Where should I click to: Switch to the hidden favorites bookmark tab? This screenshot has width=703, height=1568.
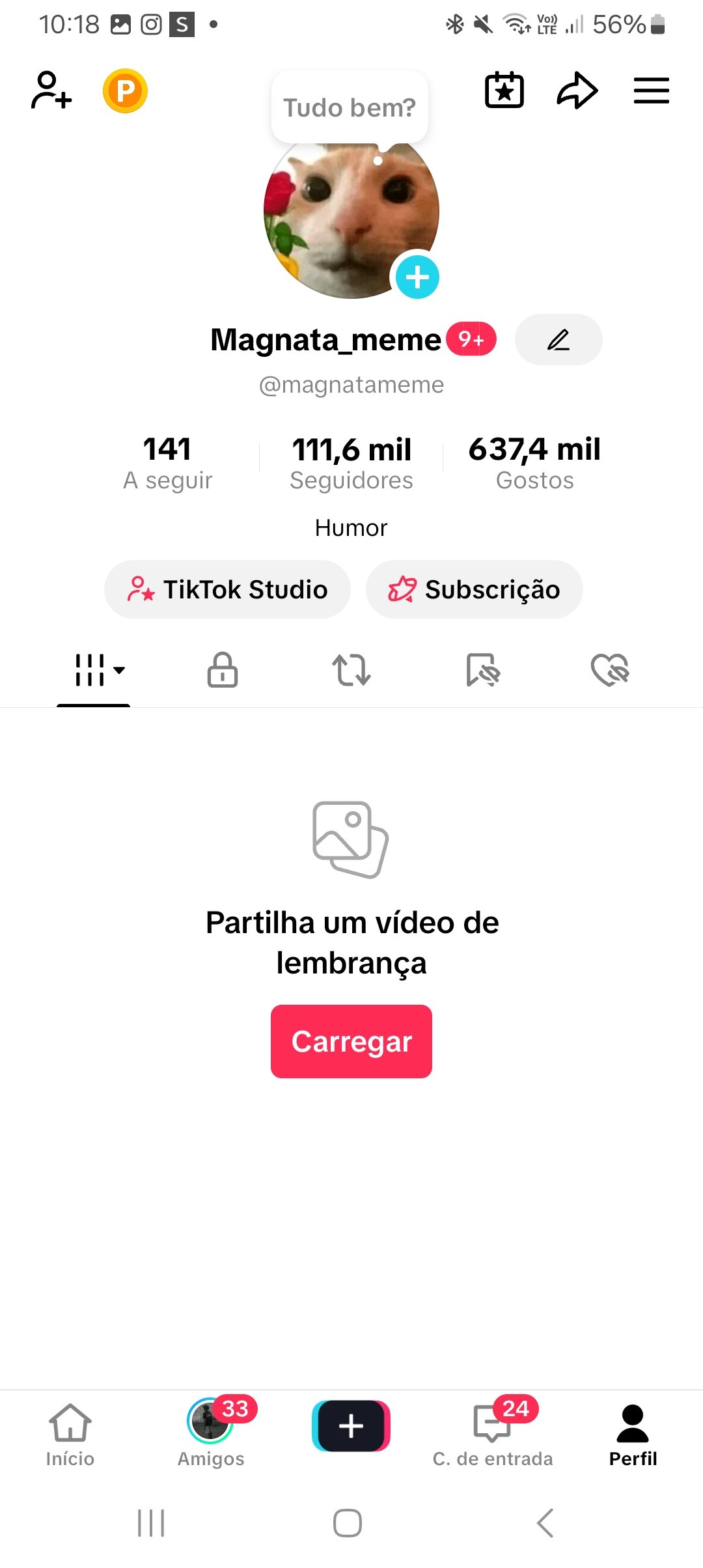[483, 670]
